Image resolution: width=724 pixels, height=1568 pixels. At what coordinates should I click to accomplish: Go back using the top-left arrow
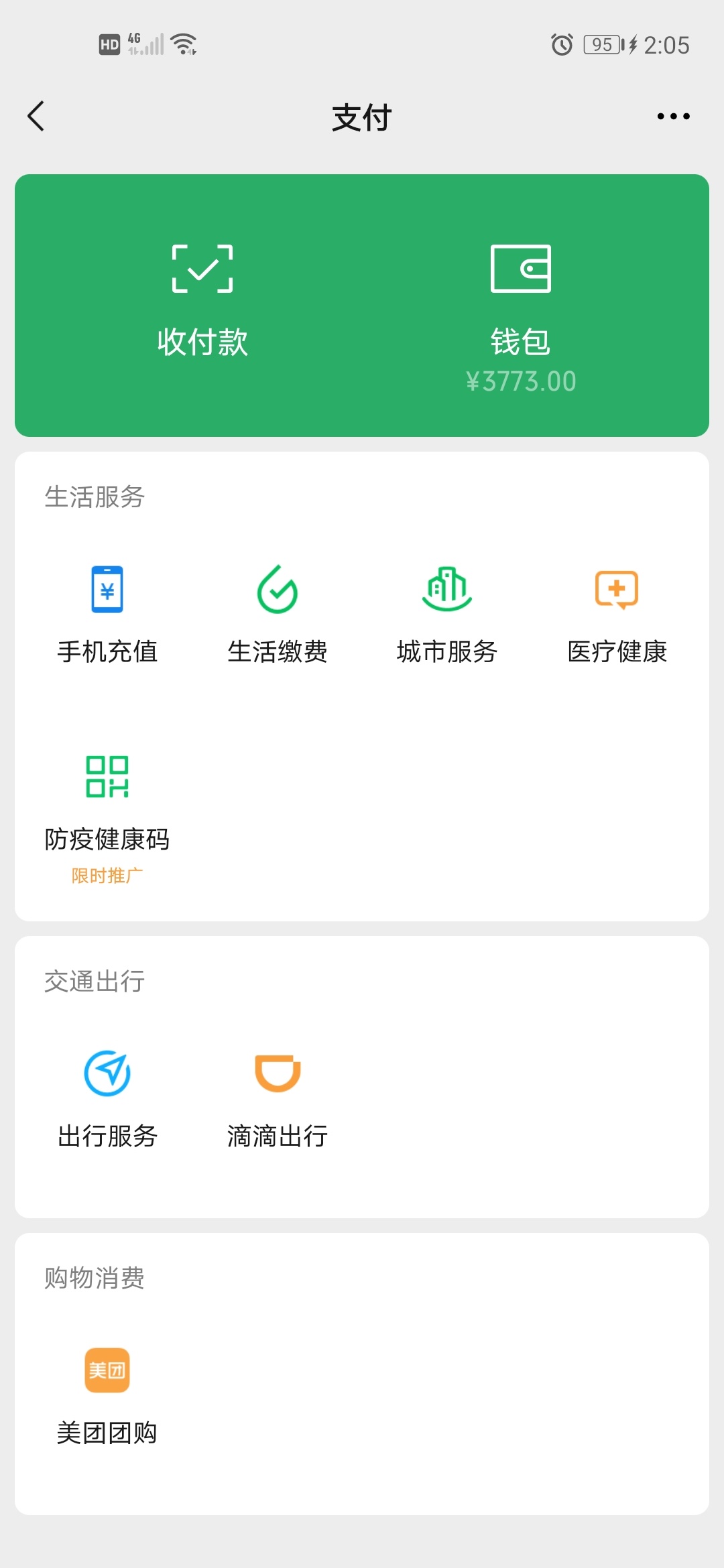36,116
